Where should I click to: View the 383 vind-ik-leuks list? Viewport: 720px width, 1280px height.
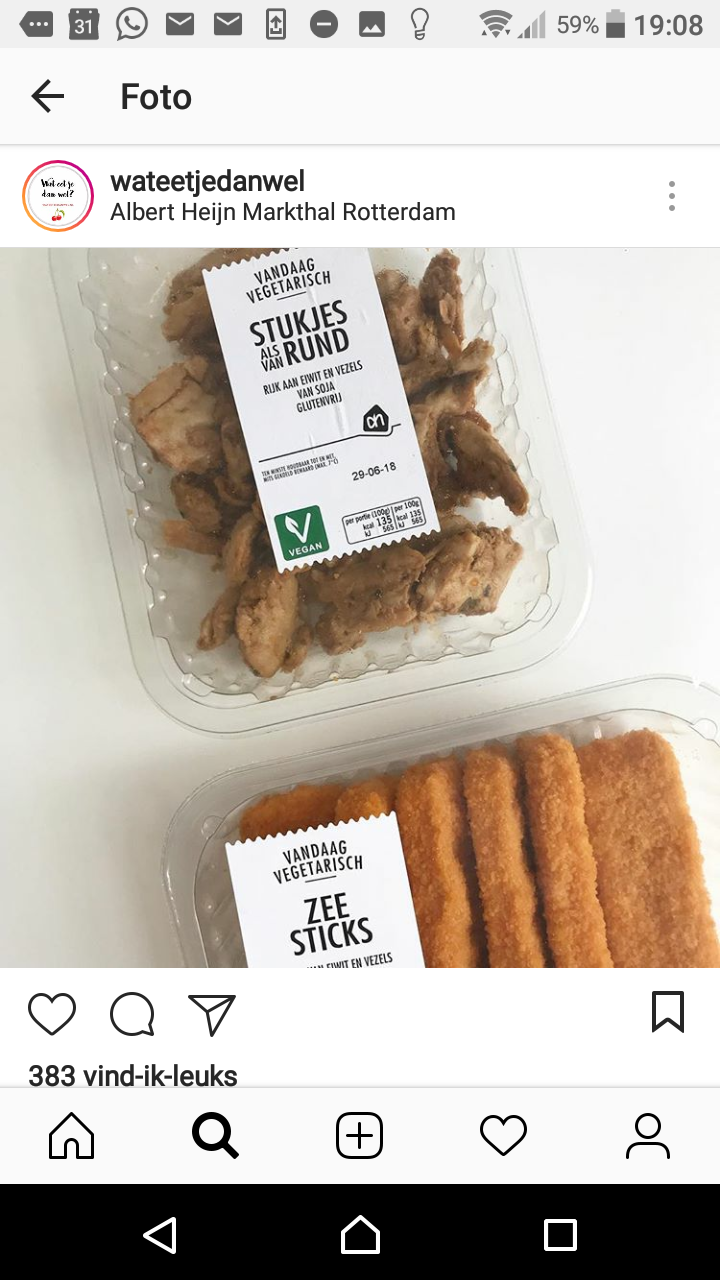(x=133, y=1075)
